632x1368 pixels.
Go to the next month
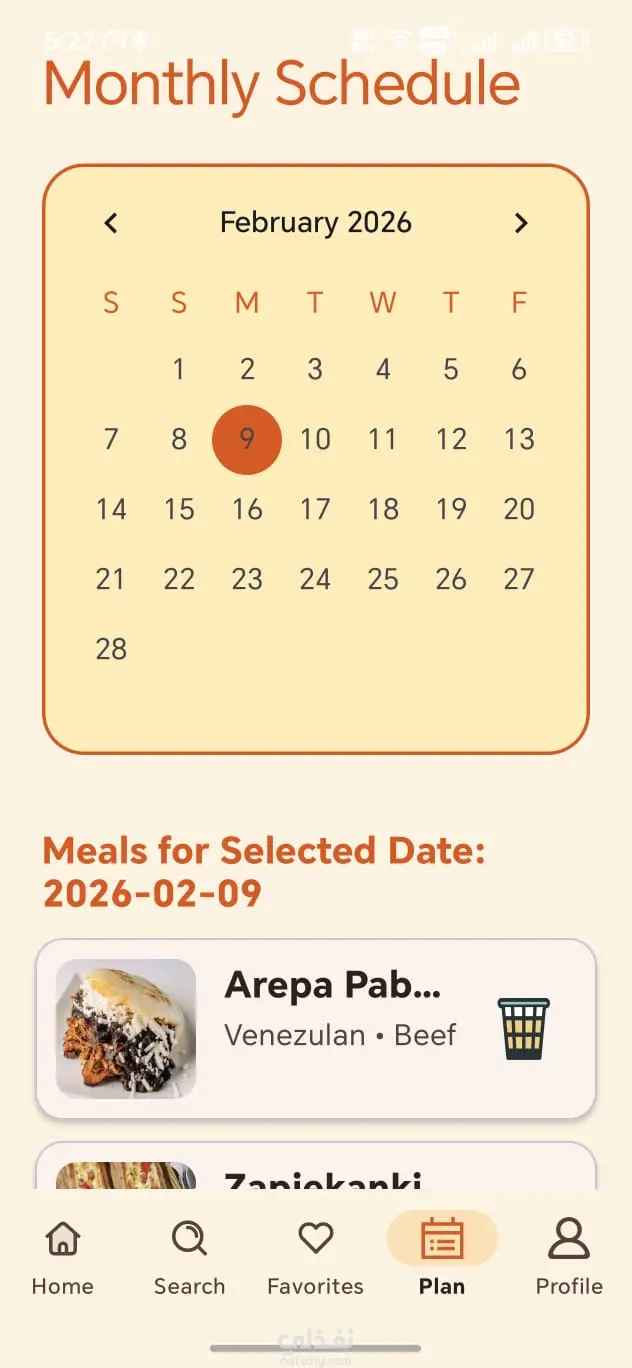coord(520,223)
